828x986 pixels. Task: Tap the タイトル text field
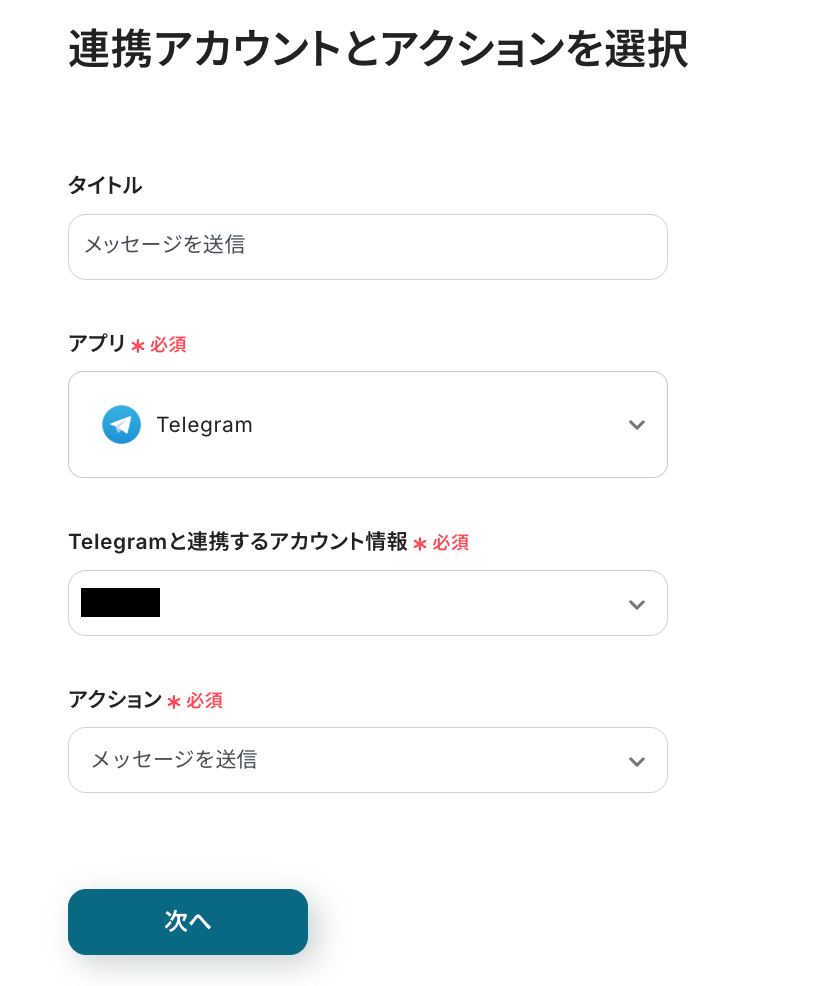tap(367, 246)
